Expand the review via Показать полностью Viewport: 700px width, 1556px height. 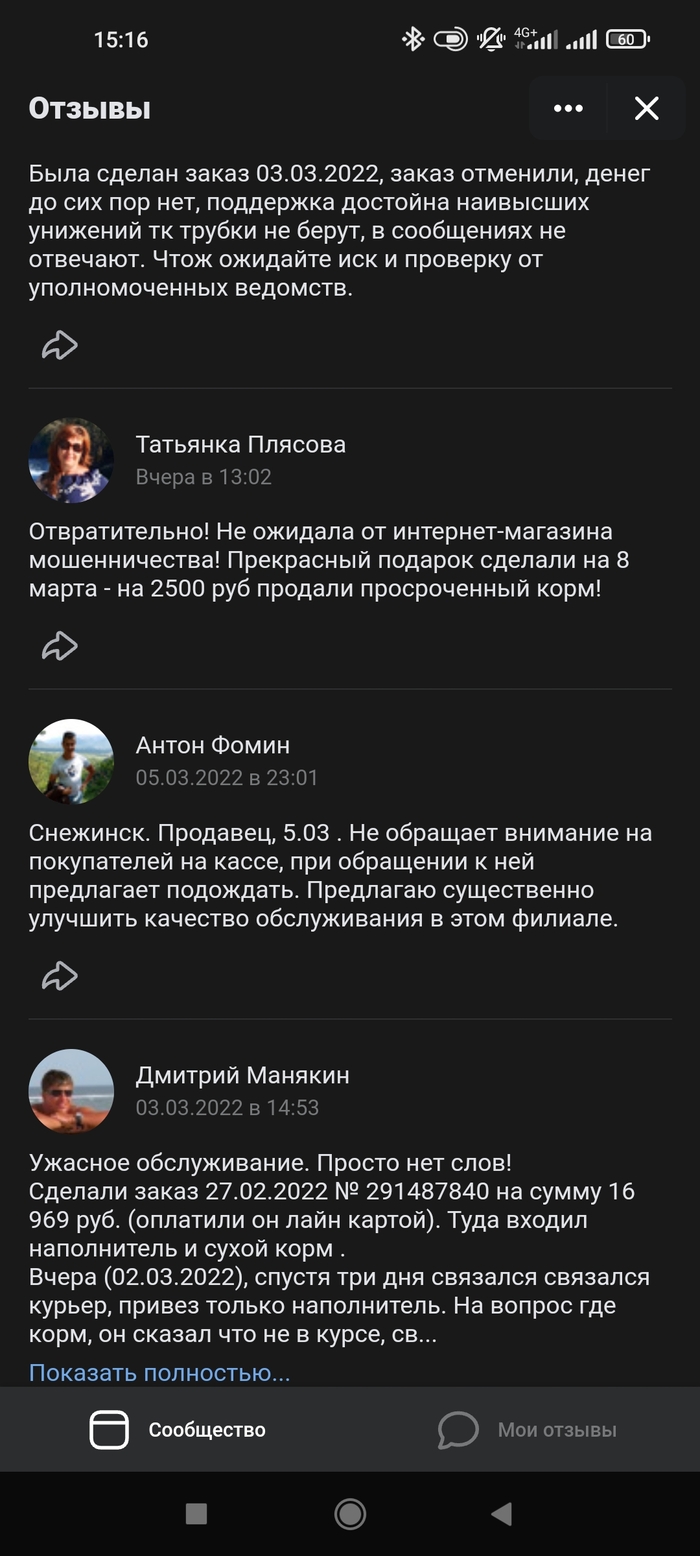tap(159, 1372)
